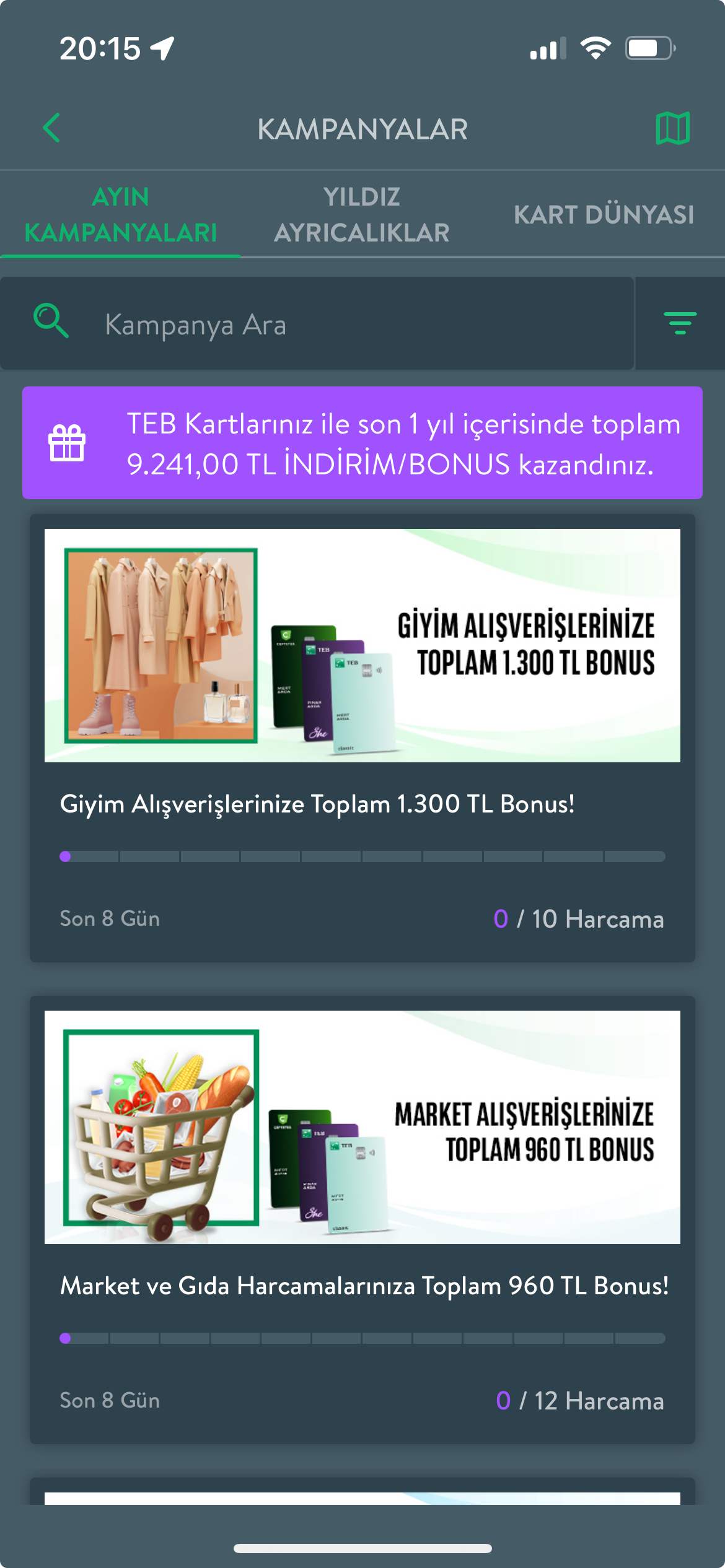
Task: Open the İndirim/Bonus earnings banner
Action: tap(362, 443)
